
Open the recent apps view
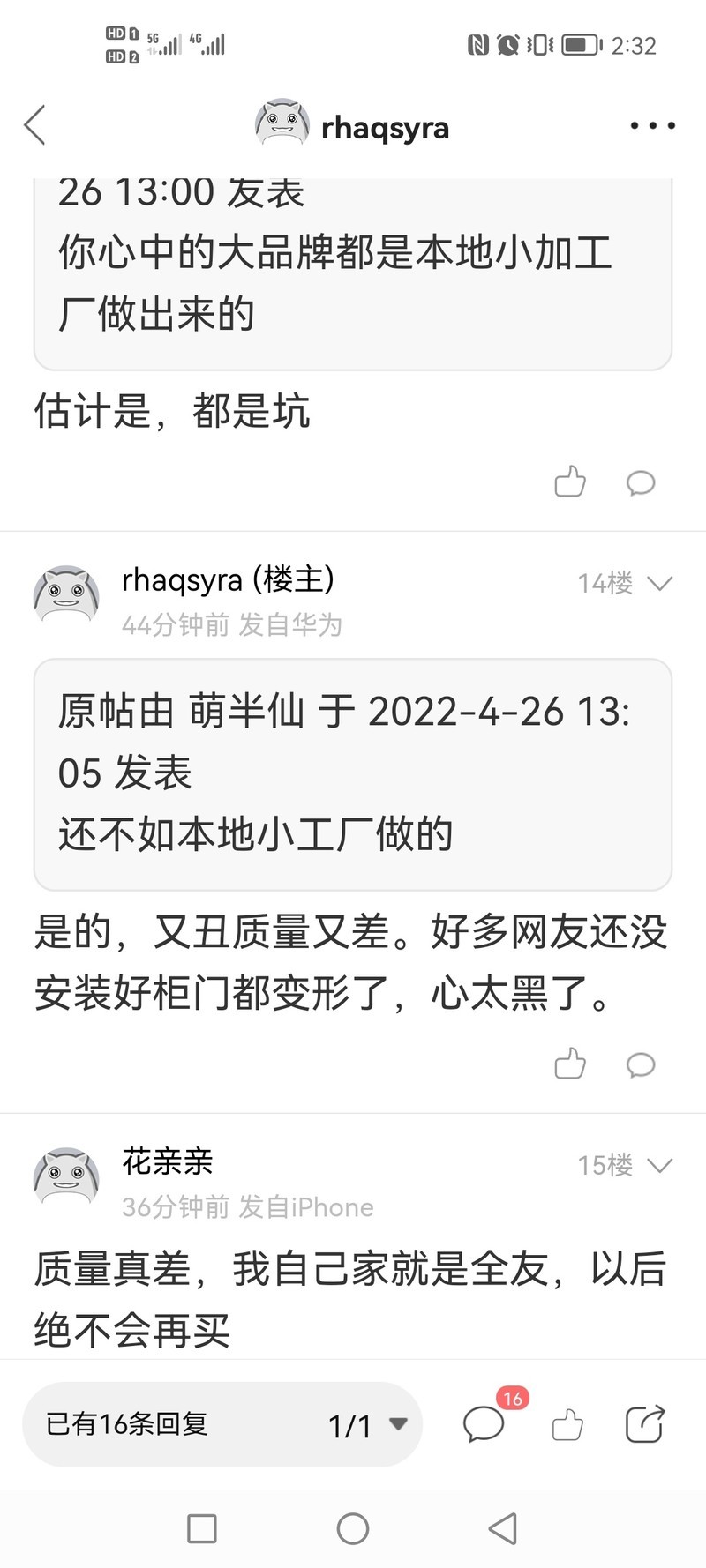[x=202, y=1528]
